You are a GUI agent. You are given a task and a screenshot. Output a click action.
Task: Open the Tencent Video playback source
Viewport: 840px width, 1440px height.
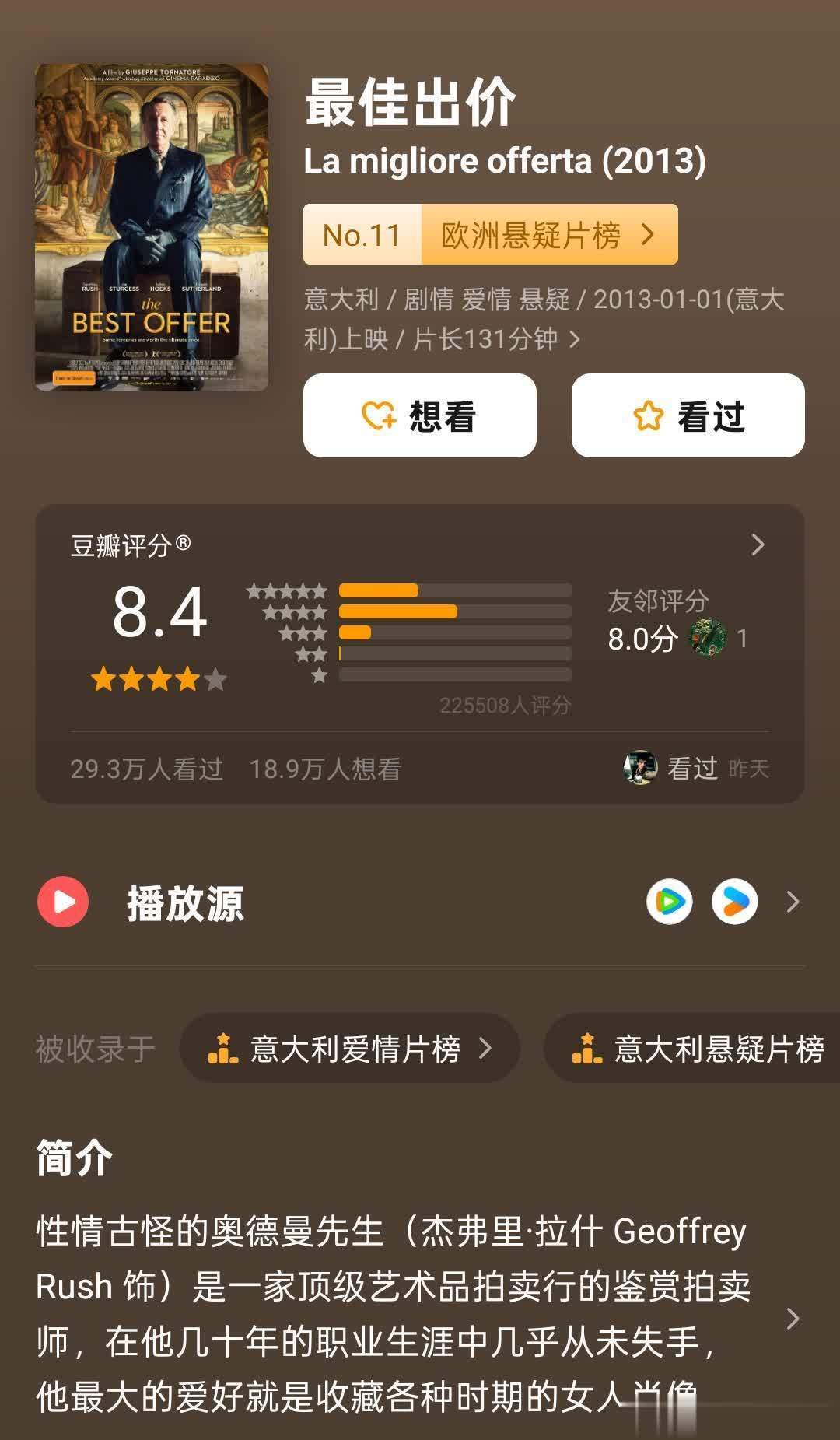coord(670,902)
